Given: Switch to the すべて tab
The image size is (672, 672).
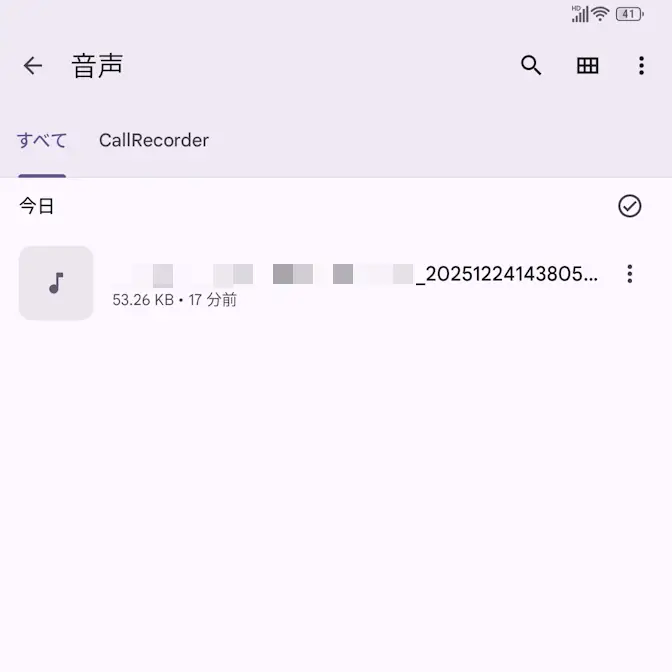Looking at the screenshot, I should [x=42, y=141].
